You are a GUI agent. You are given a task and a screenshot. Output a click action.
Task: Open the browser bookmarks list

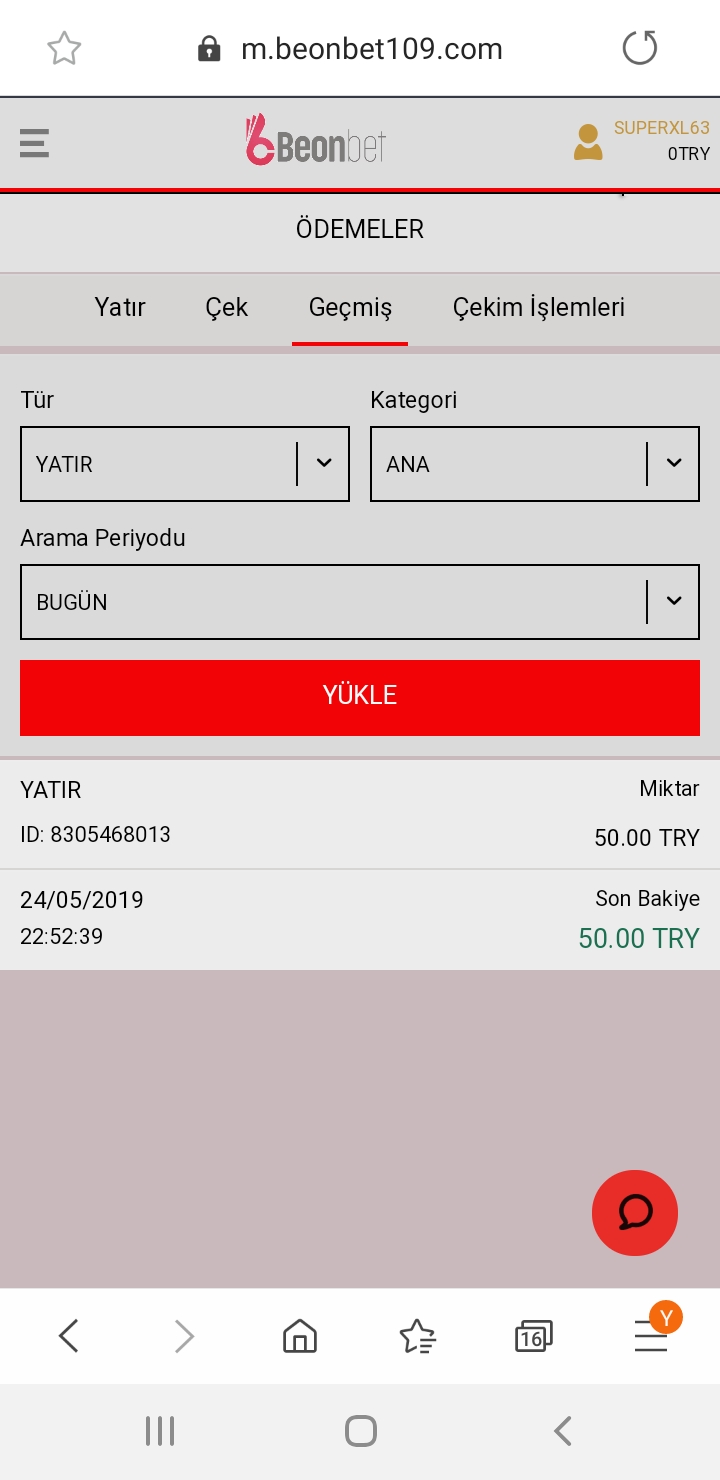point(417,1336)
